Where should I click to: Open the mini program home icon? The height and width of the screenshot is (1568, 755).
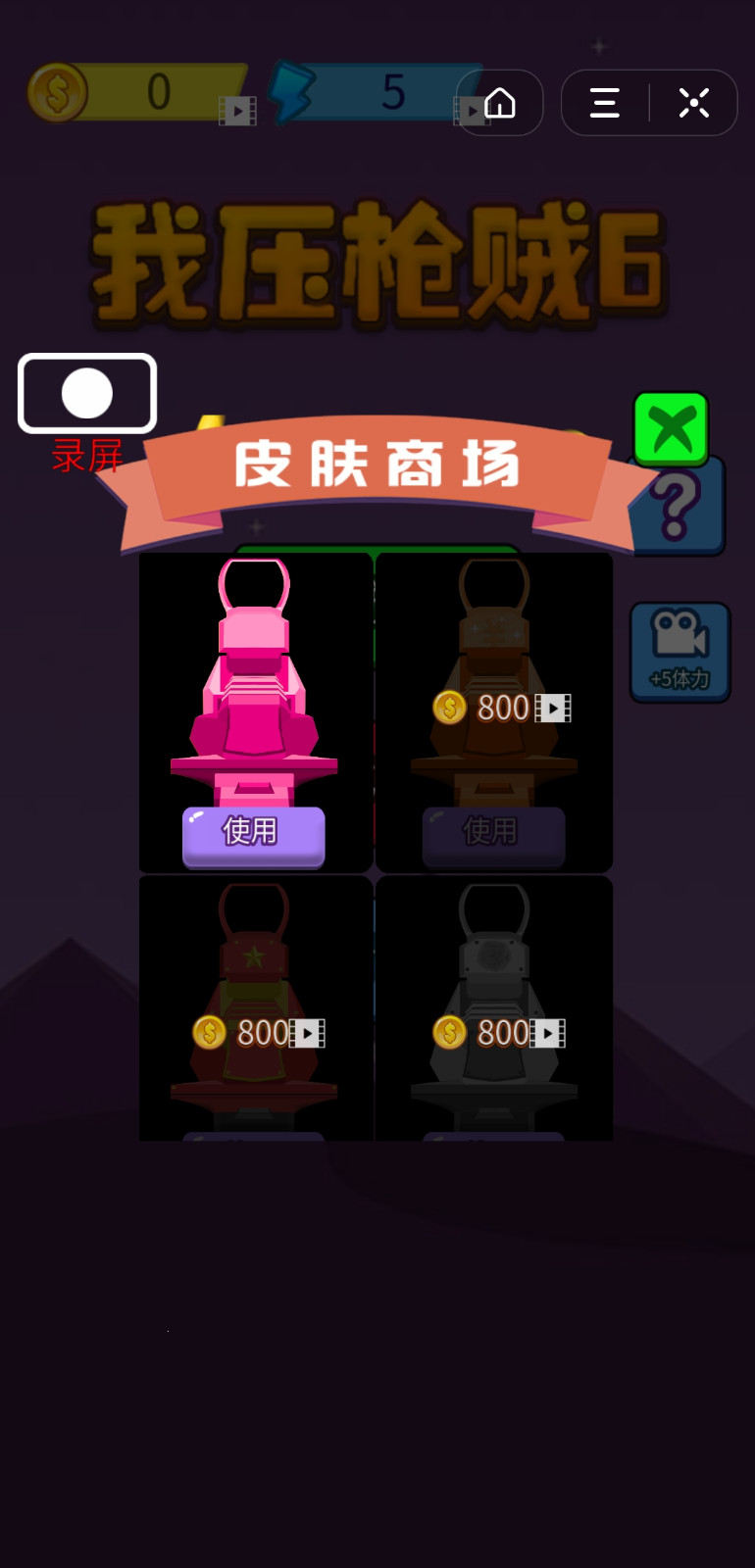[500, 103]
